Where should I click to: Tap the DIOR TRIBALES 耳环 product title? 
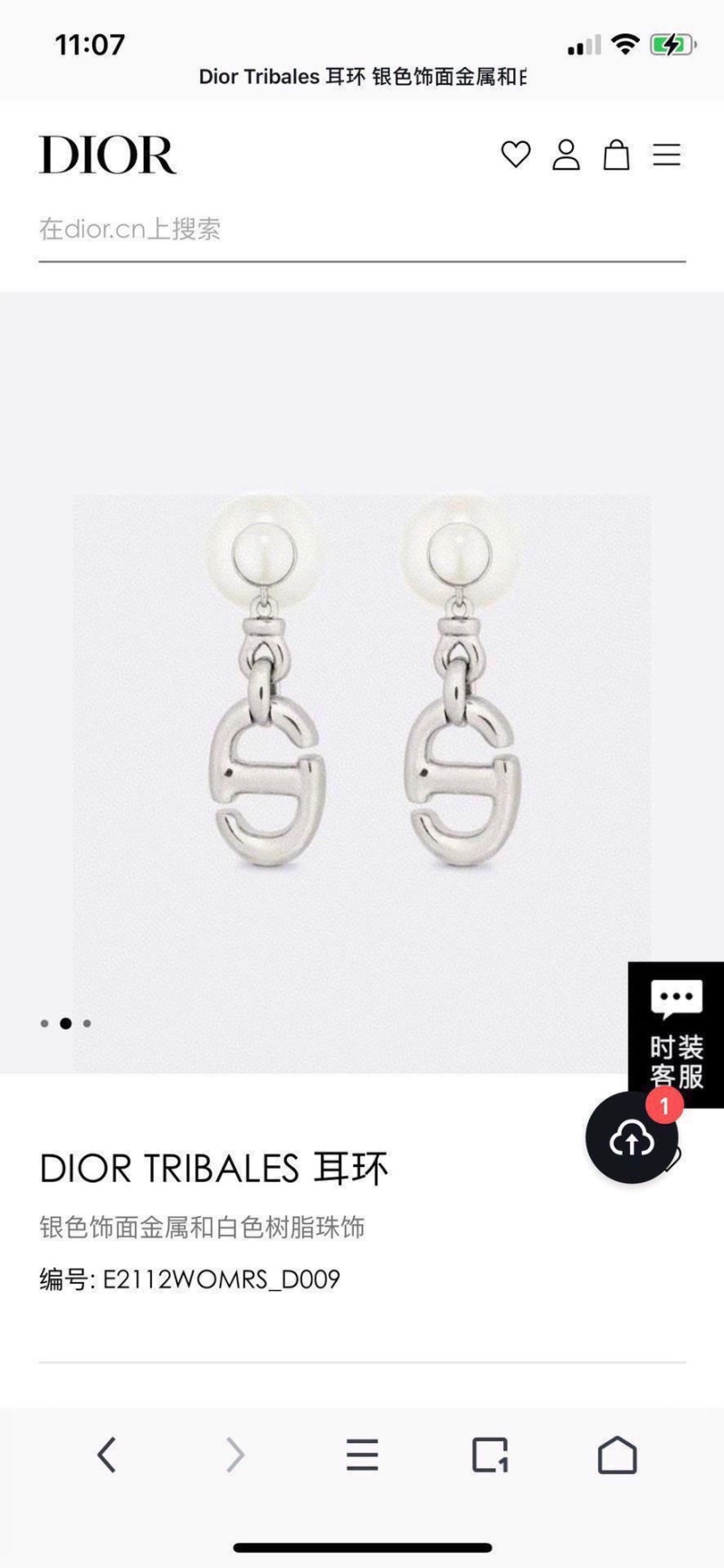point(213,1167)
